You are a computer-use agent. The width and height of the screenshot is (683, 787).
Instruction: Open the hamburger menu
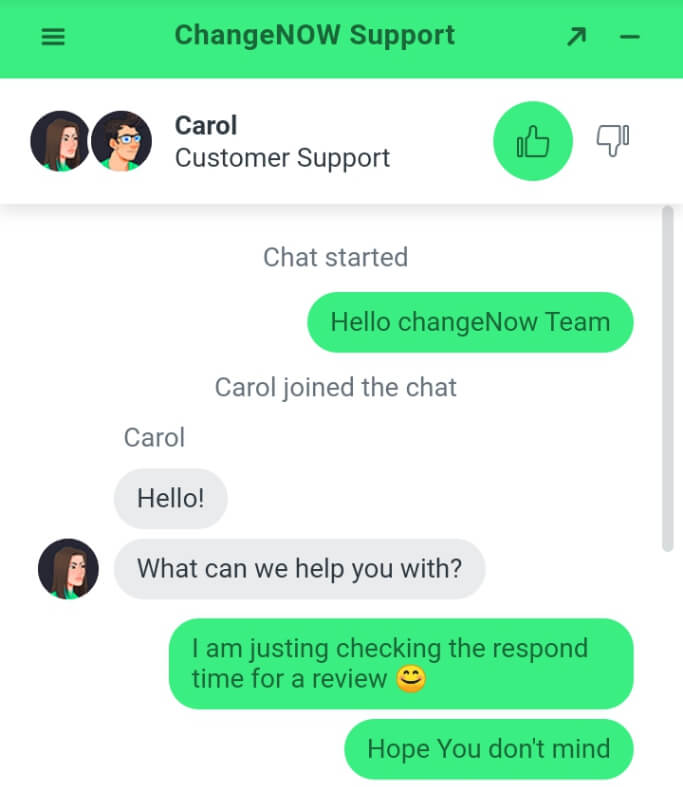pos(53,37)
